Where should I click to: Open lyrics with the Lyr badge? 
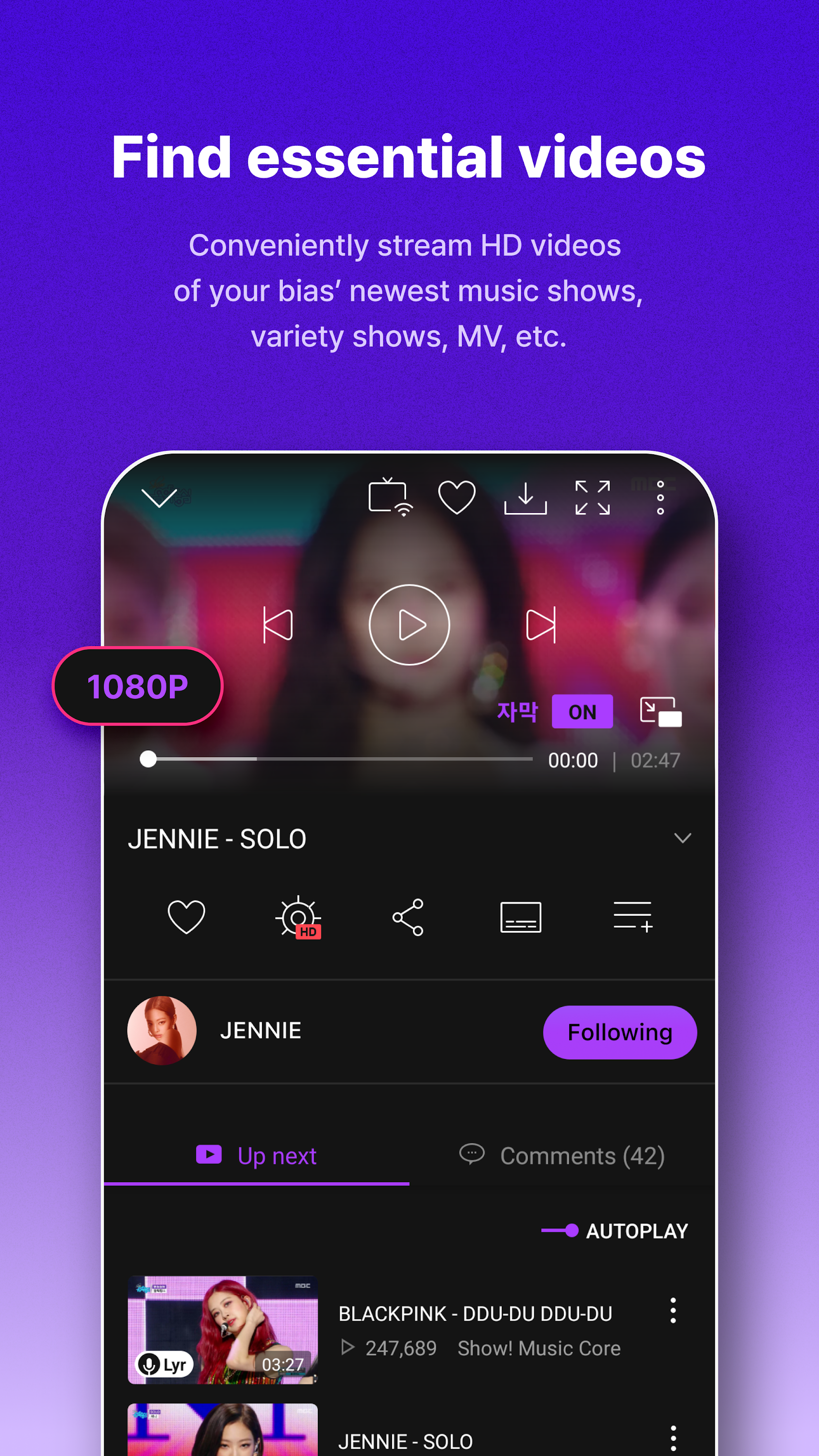click(x=164, y=1364)
